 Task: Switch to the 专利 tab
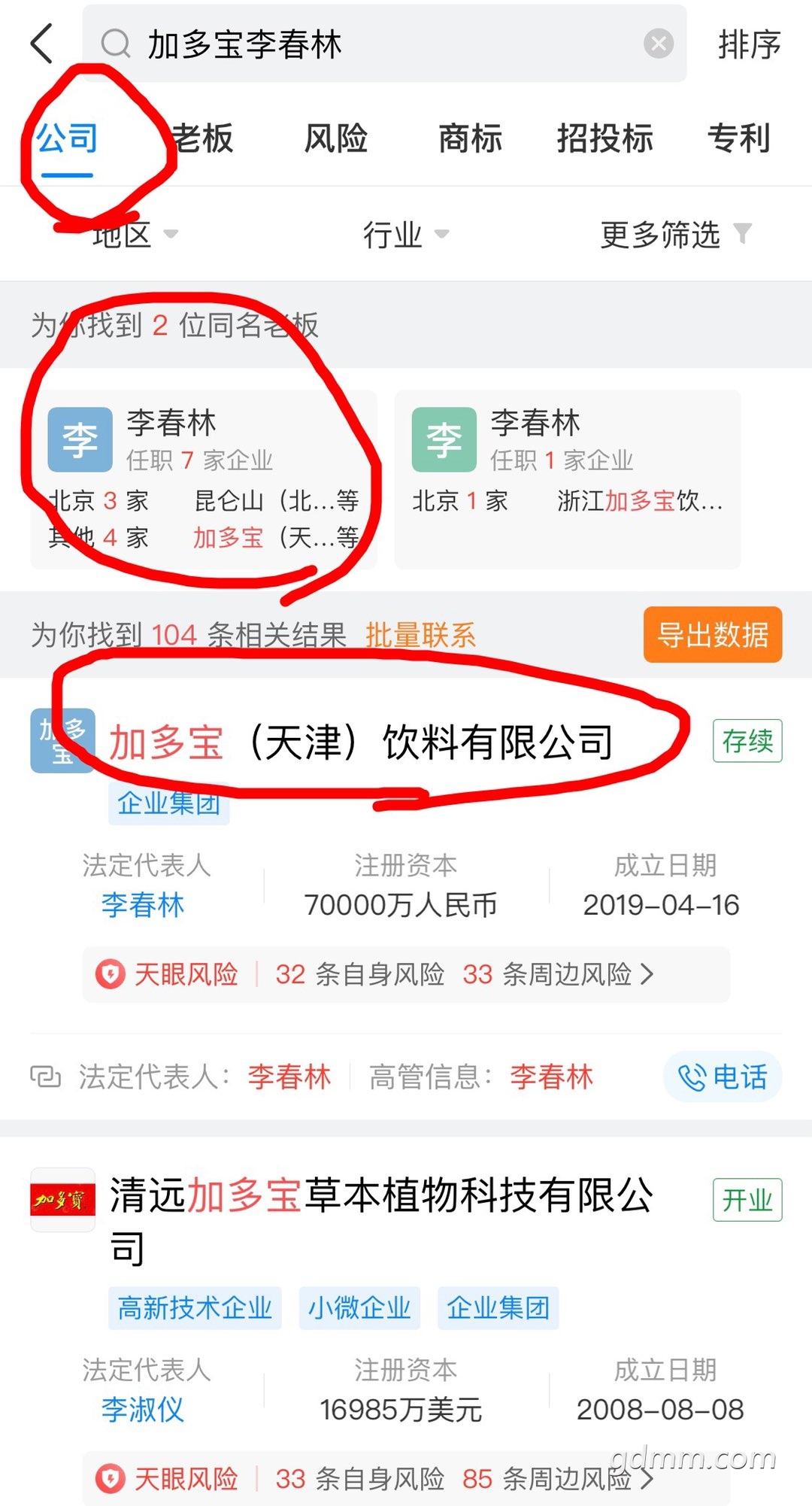(x=739, y=138)
